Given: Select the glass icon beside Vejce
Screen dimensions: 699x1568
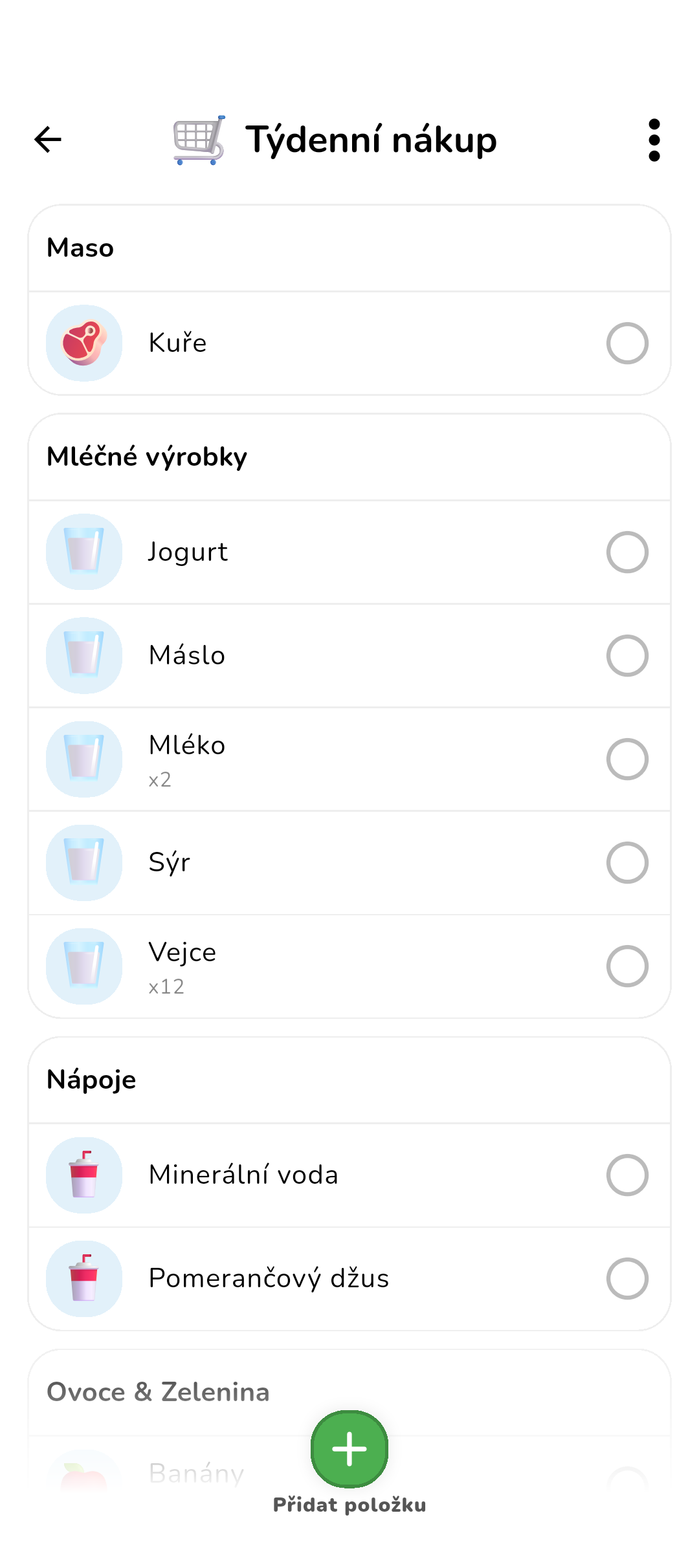Looking at the screenshot, I should pos(84,966).
